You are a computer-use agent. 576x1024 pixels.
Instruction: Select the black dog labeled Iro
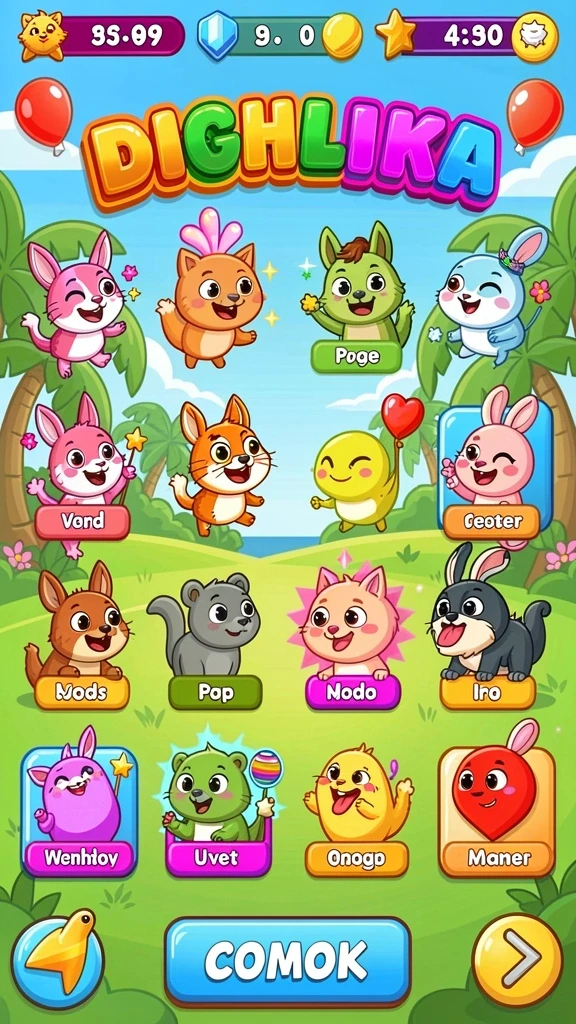click(x=490, y=628)
